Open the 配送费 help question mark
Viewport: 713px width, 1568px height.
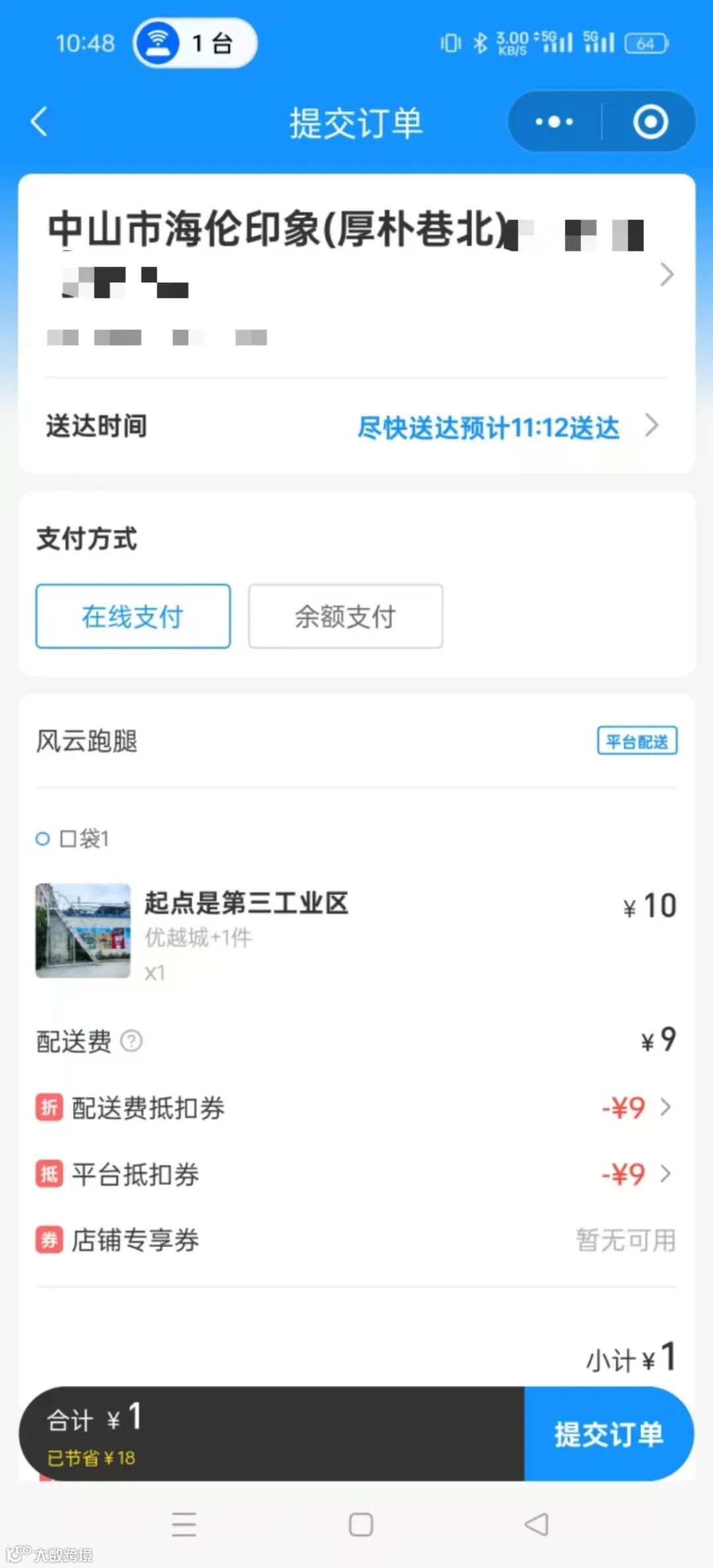click(x=131, y=1041)
